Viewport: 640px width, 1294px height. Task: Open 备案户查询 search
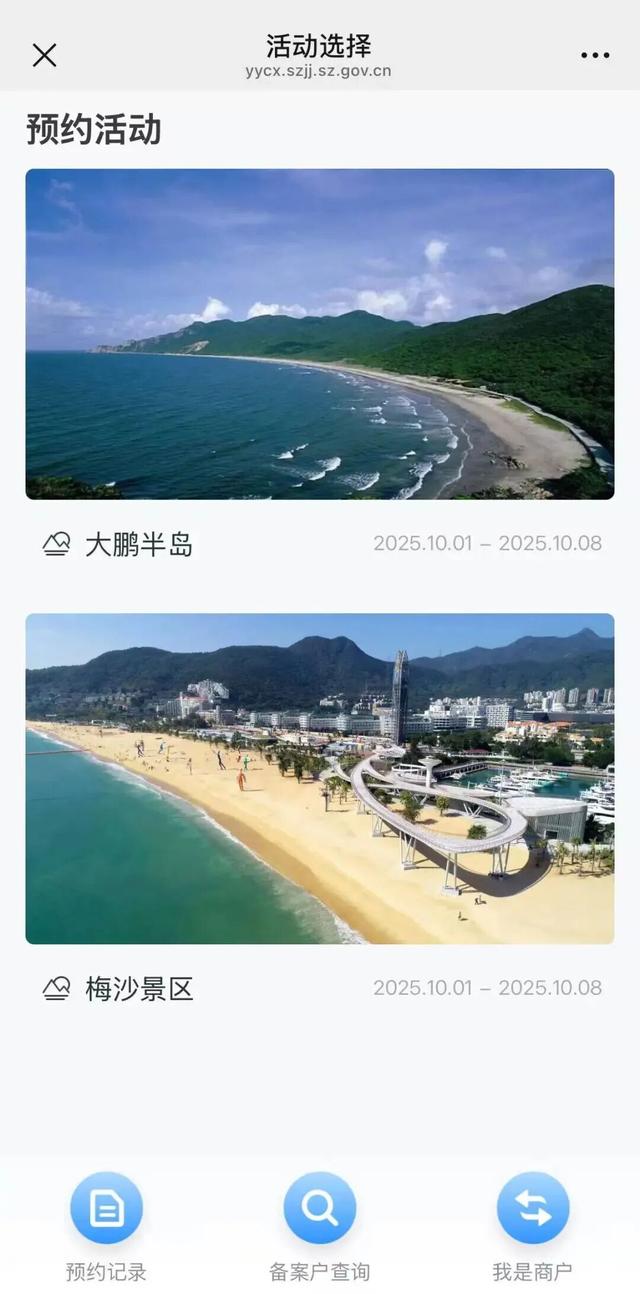319,1209
